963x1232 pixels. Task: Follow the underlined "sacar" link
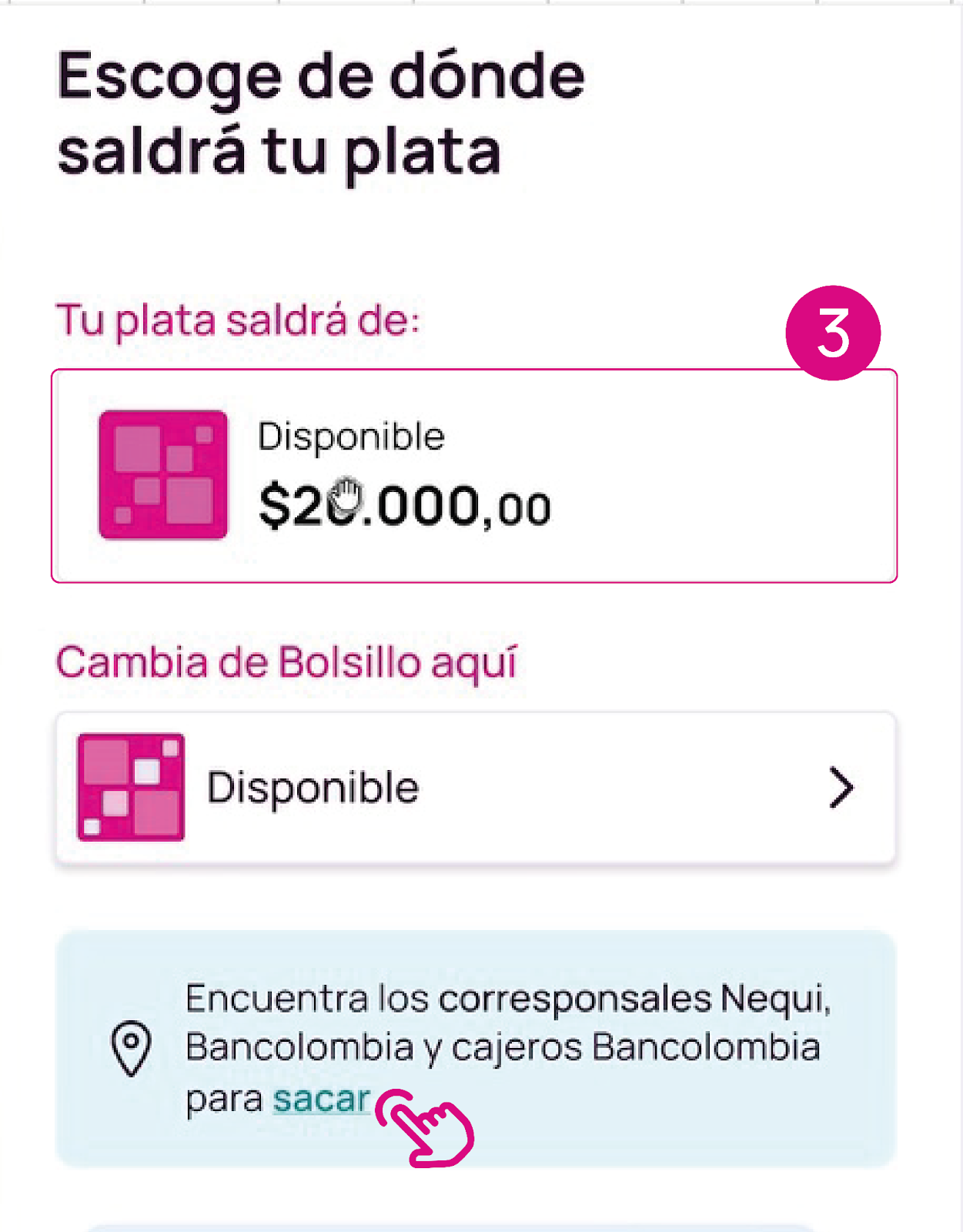click(x=321, y=1099)
